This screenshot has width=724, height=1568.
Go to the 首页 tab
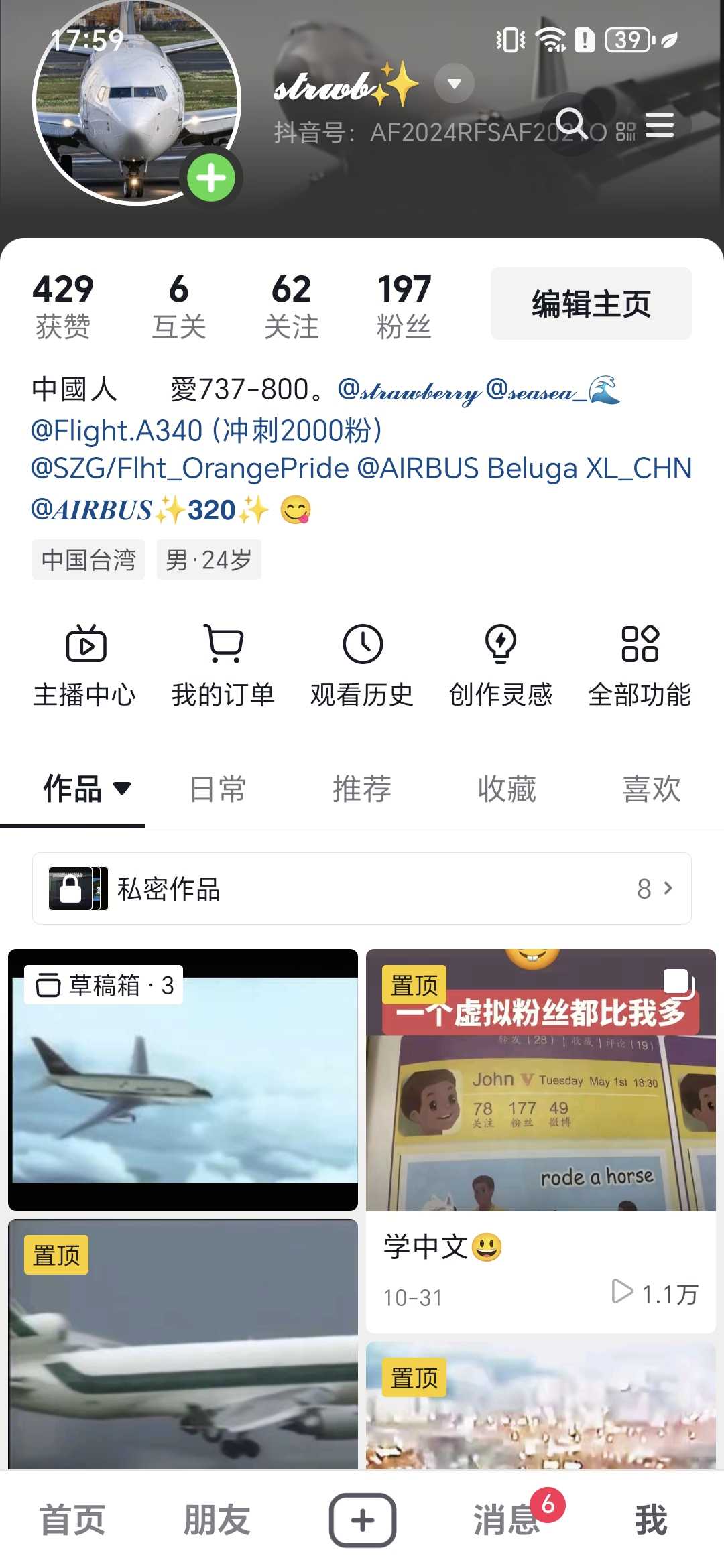72,1519
